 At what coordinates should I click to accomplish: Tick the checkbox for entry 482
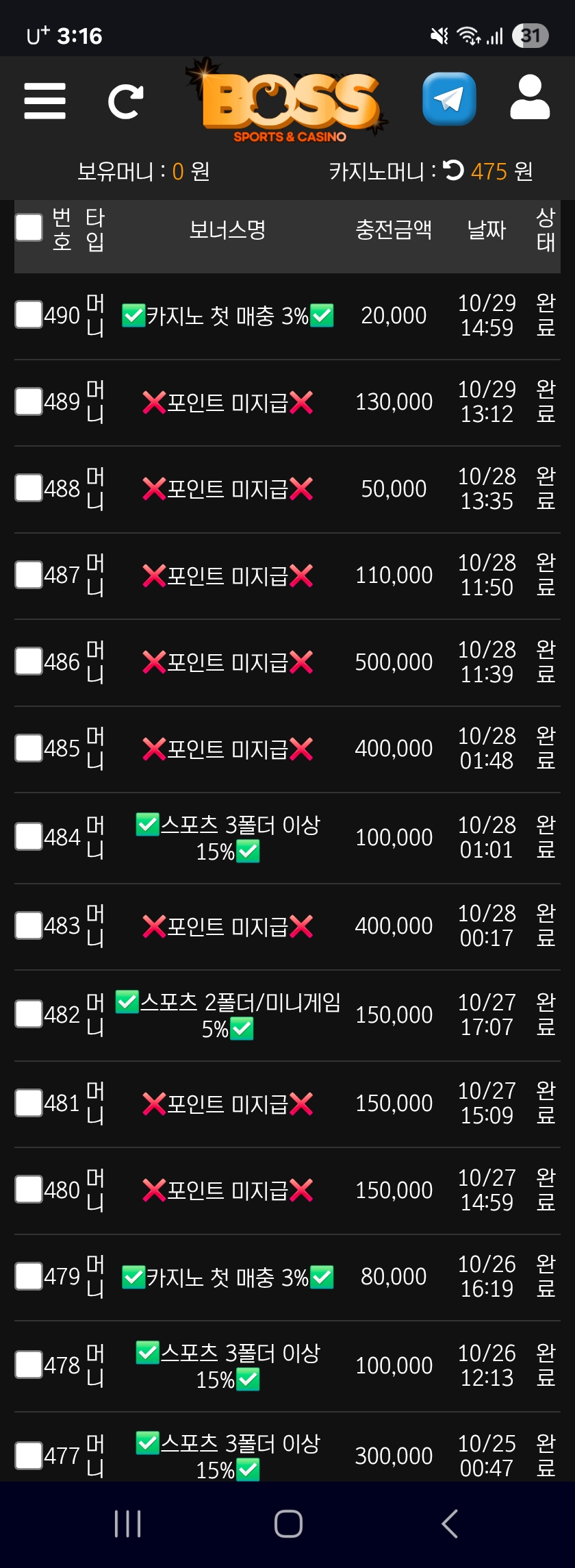[x=29, y=1014]
